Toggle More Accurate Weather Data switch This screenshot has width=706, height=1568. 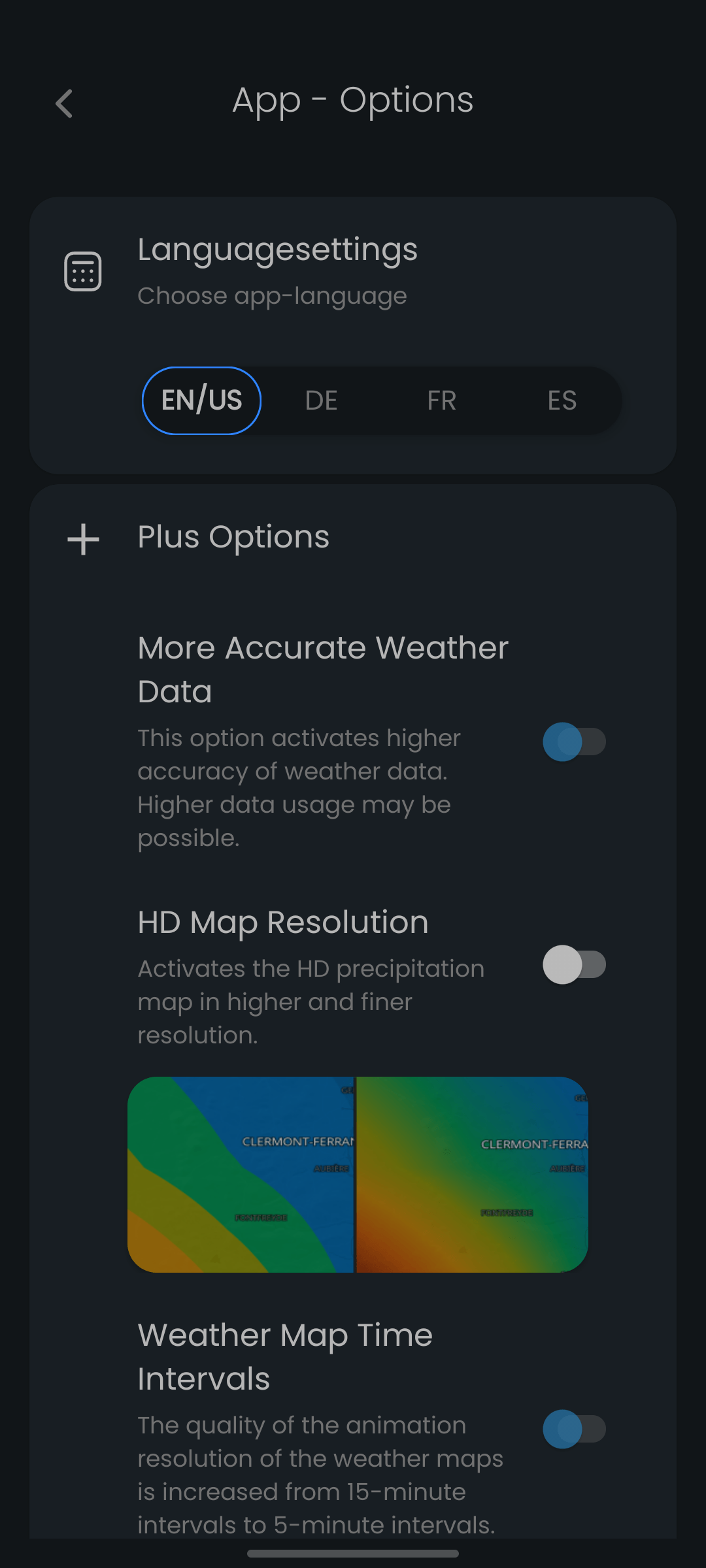coord(574,742)
